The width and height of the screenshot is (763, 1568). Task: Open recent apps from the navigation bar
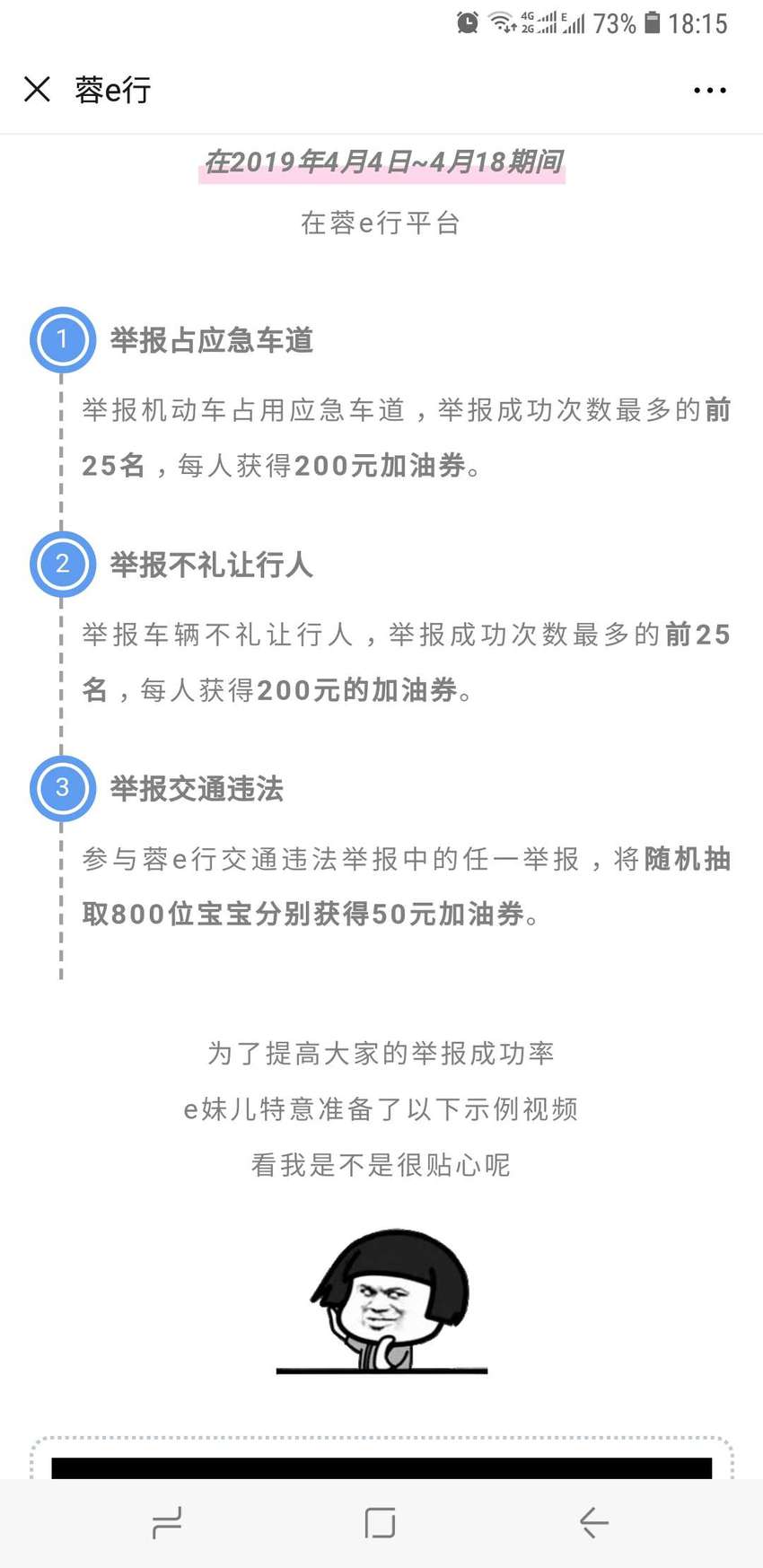[x=167, y=1522]
